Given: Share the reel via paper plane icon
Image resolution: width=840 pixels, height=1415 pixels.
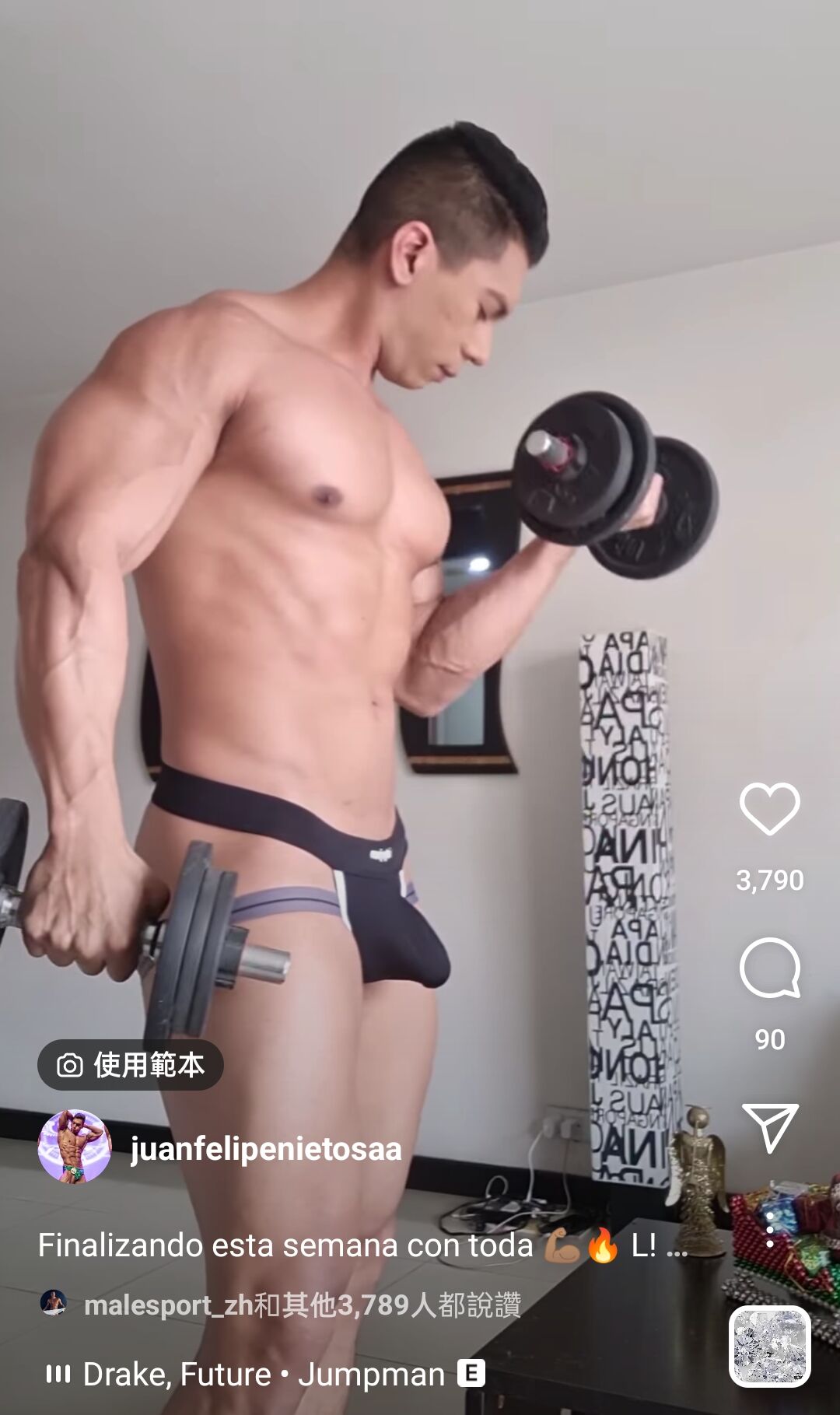Looking at the screenshot, I should pyautogui.click(x=769, y=1127).
